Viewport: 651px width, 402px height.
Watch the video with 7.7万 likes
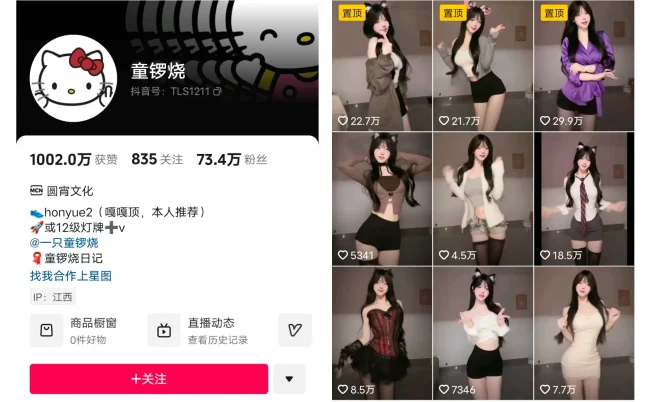click(x=583, y=333)
